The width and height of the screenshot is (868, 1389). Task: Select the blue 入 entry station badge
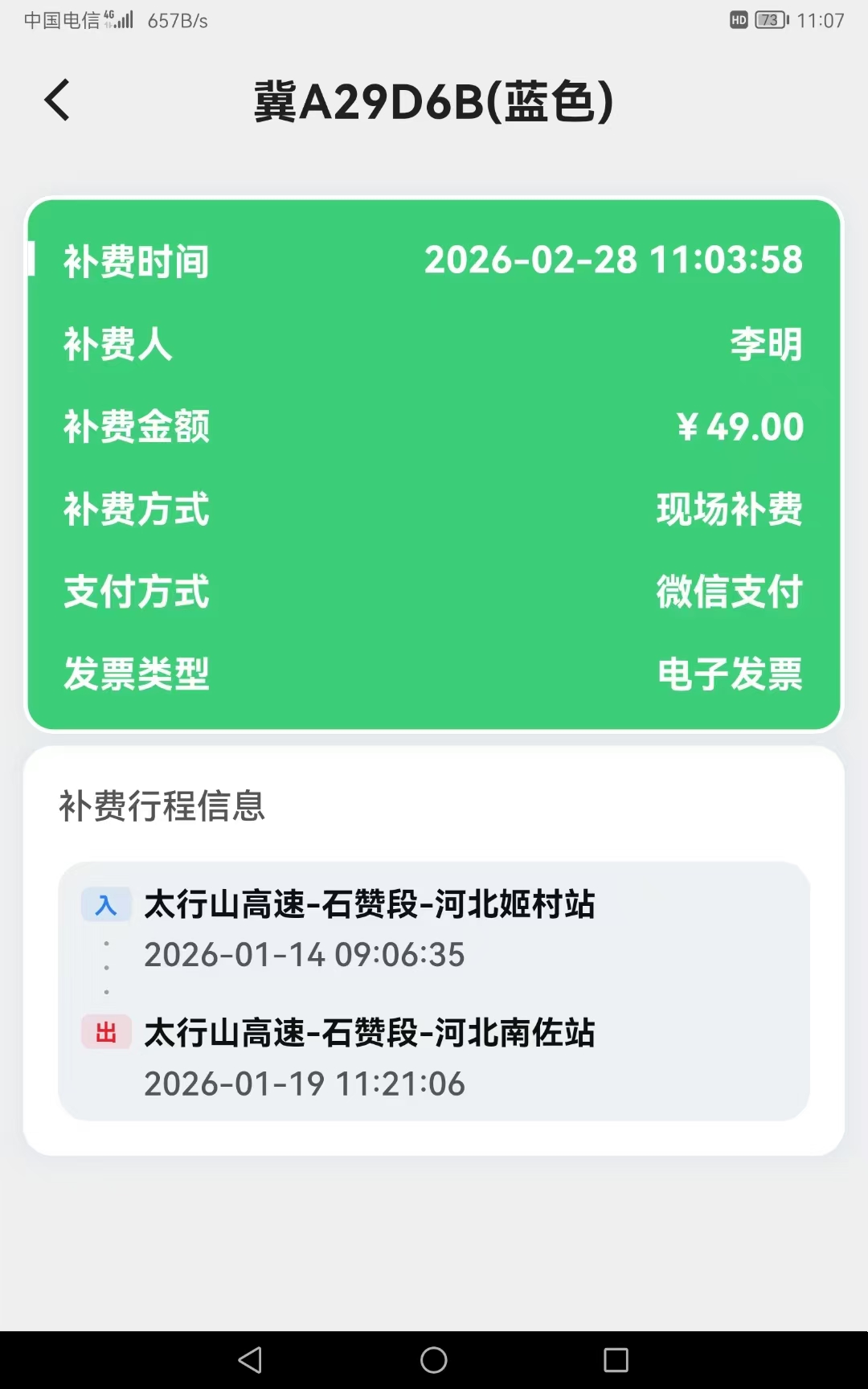(x=107, y=903)
